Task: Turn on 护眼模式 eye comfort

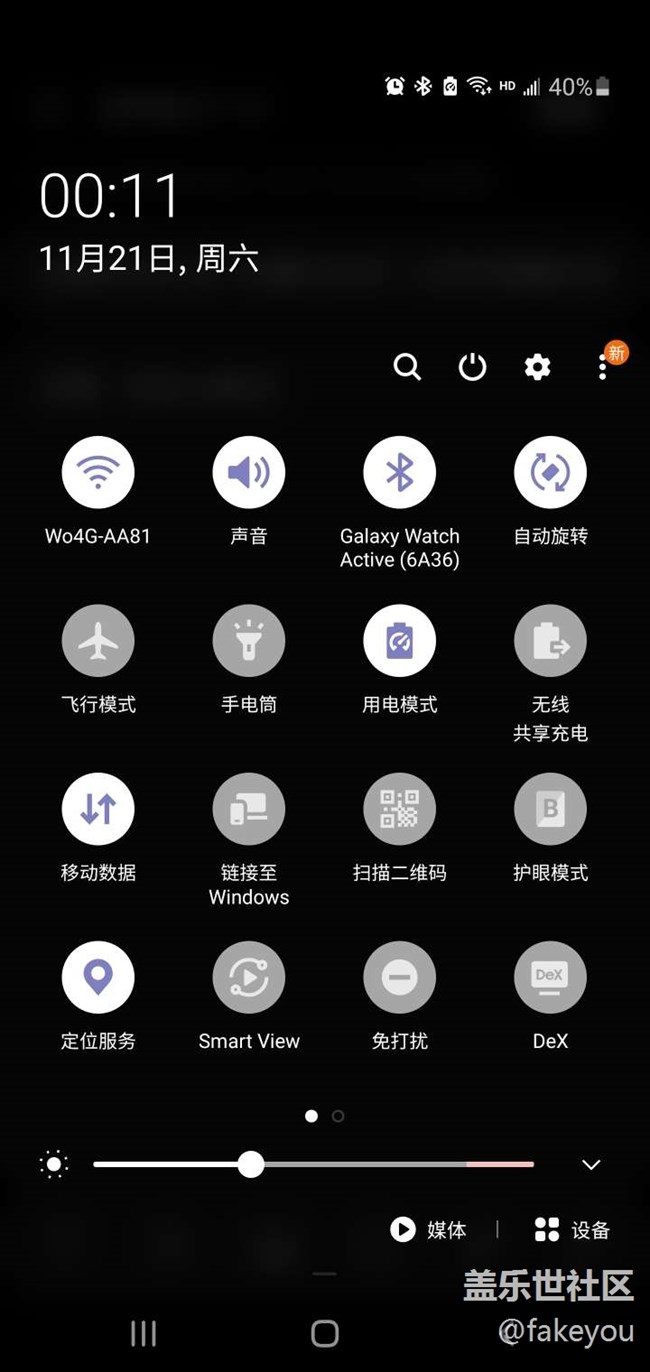Action: click(550, 808)
